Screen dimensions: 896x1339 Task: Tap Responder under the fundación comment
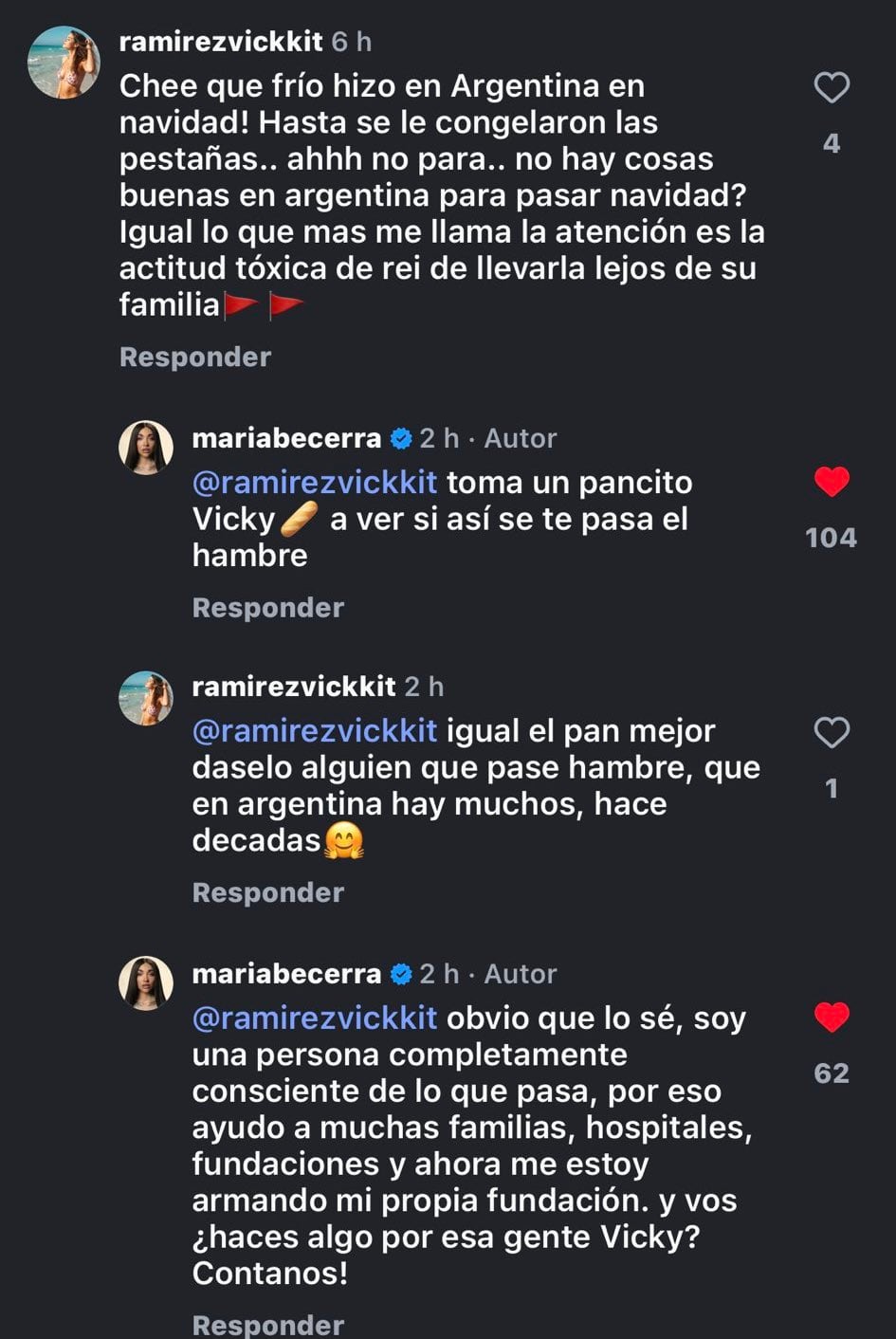tap(267, 1325)
